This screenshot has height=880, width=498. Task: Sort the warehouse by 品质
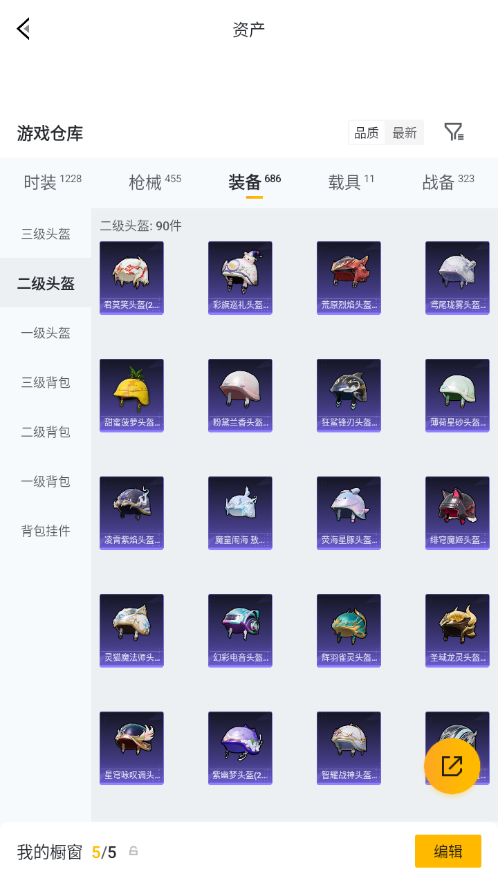pyautogui.click(x=367, y=133)
